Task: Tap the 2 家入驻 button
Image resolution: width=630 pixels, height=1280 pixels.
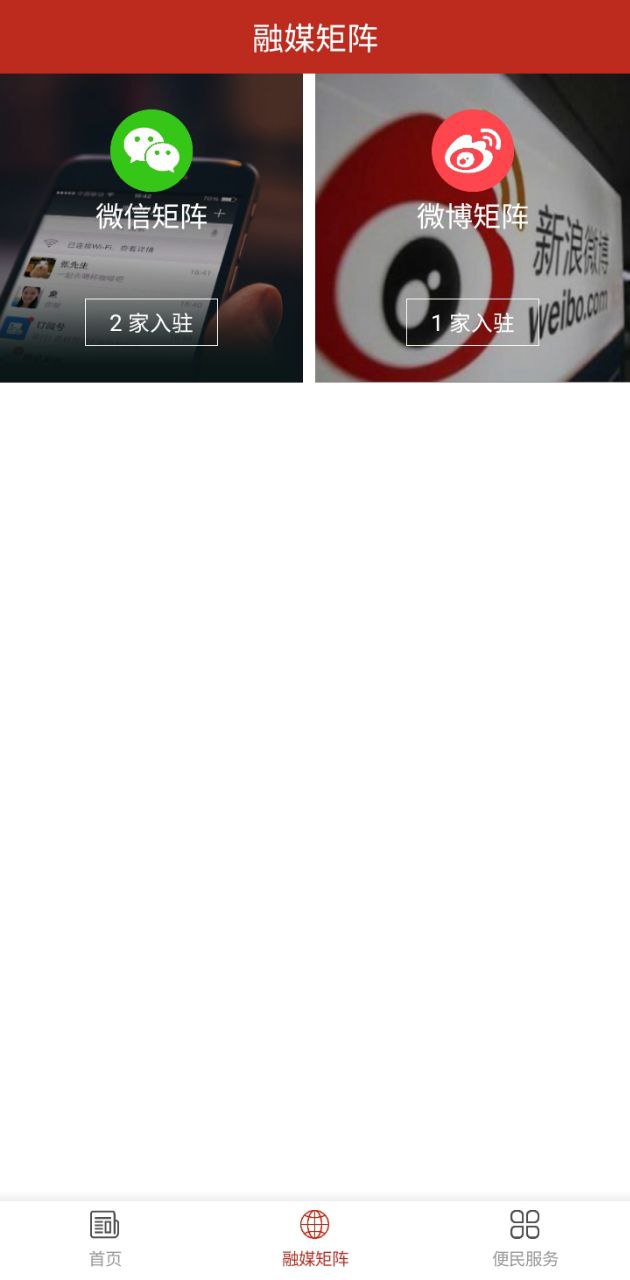Action: pos(151,322)
